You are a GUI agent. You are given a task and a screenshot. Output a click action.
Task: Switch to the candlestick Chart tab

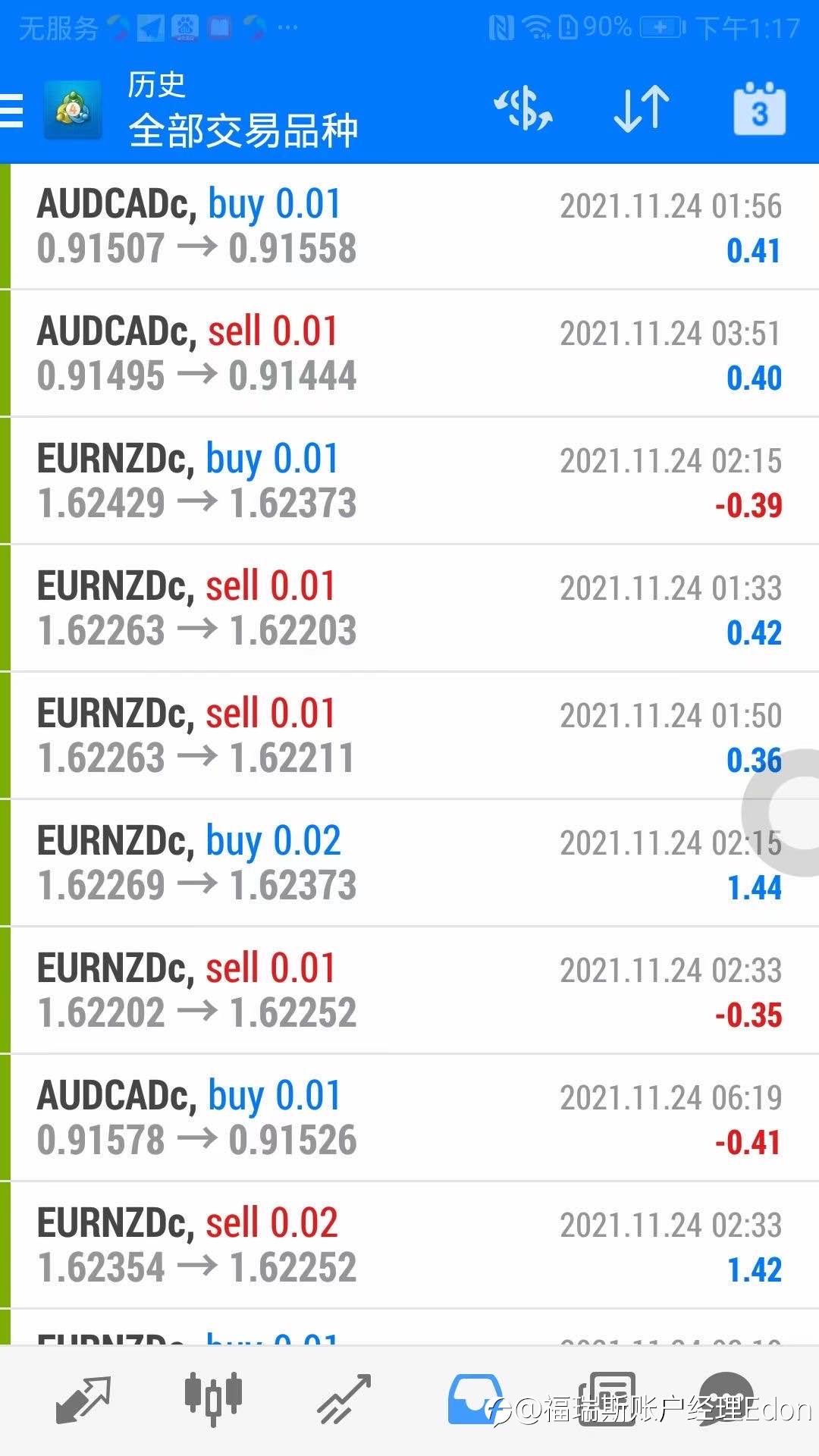213,1399
